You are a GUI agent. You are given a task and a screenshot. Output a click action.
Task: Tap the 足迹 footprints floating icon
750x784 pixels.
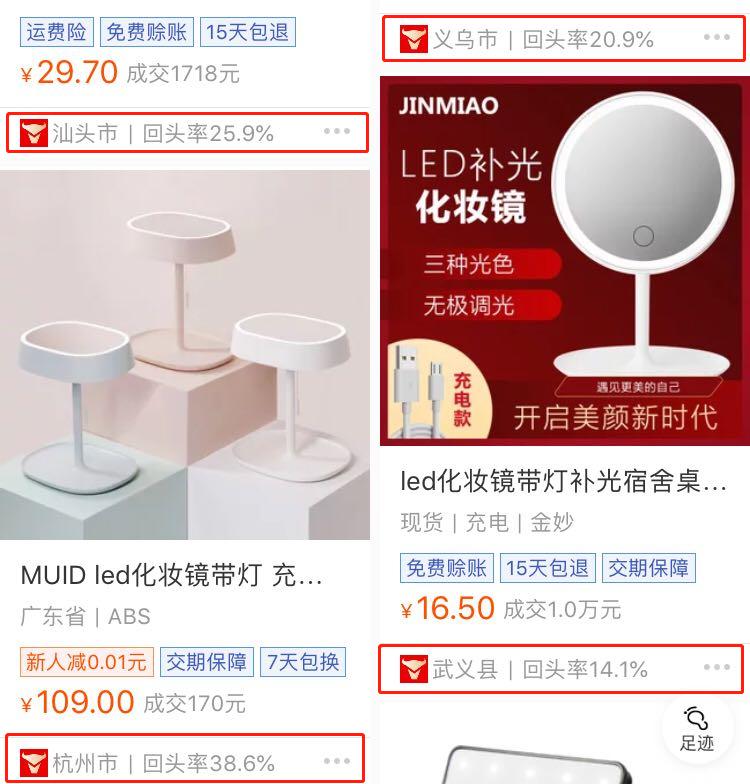(697, 730)
